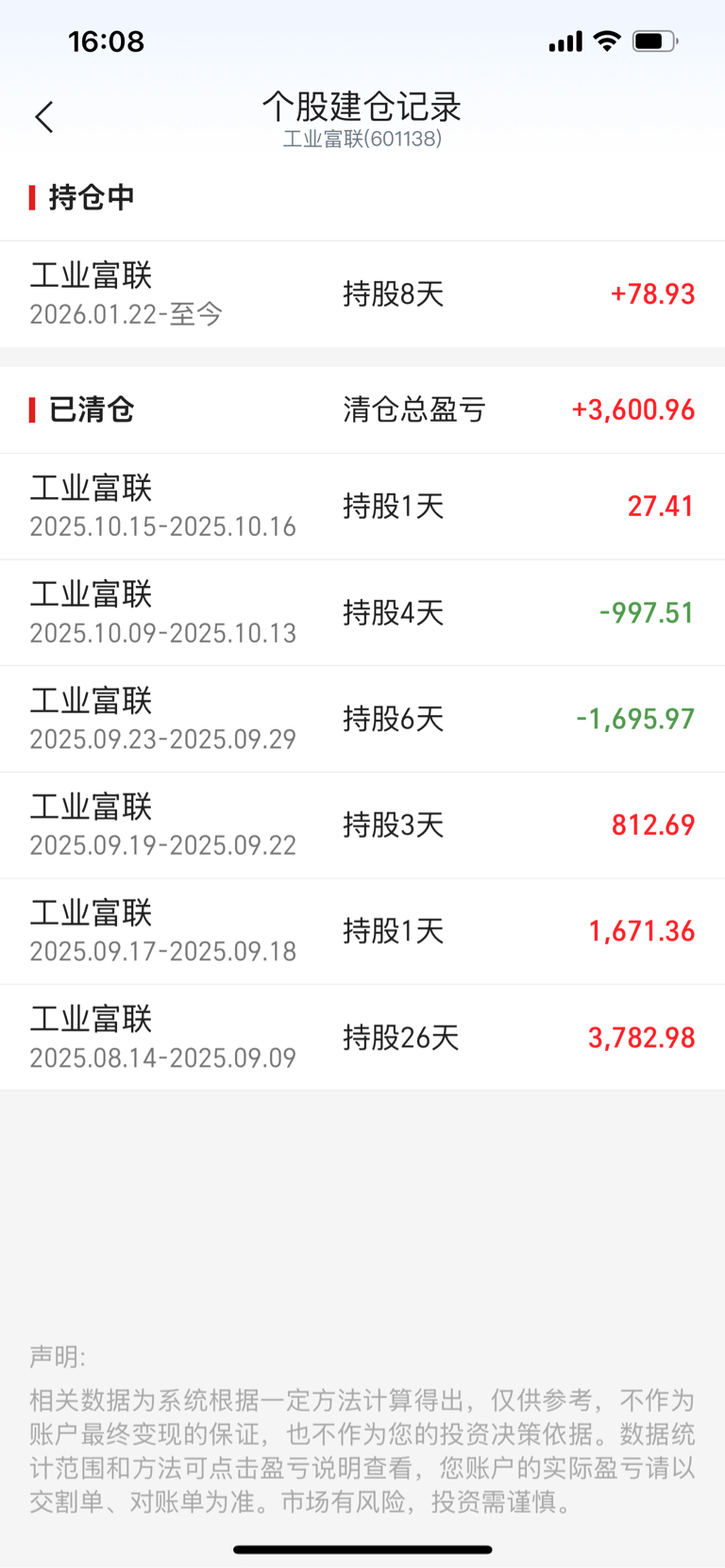The width and height of the screenshot is (725, 1568).
Task: Go back from 个股建仓记录 page
Action: (44, 117)
